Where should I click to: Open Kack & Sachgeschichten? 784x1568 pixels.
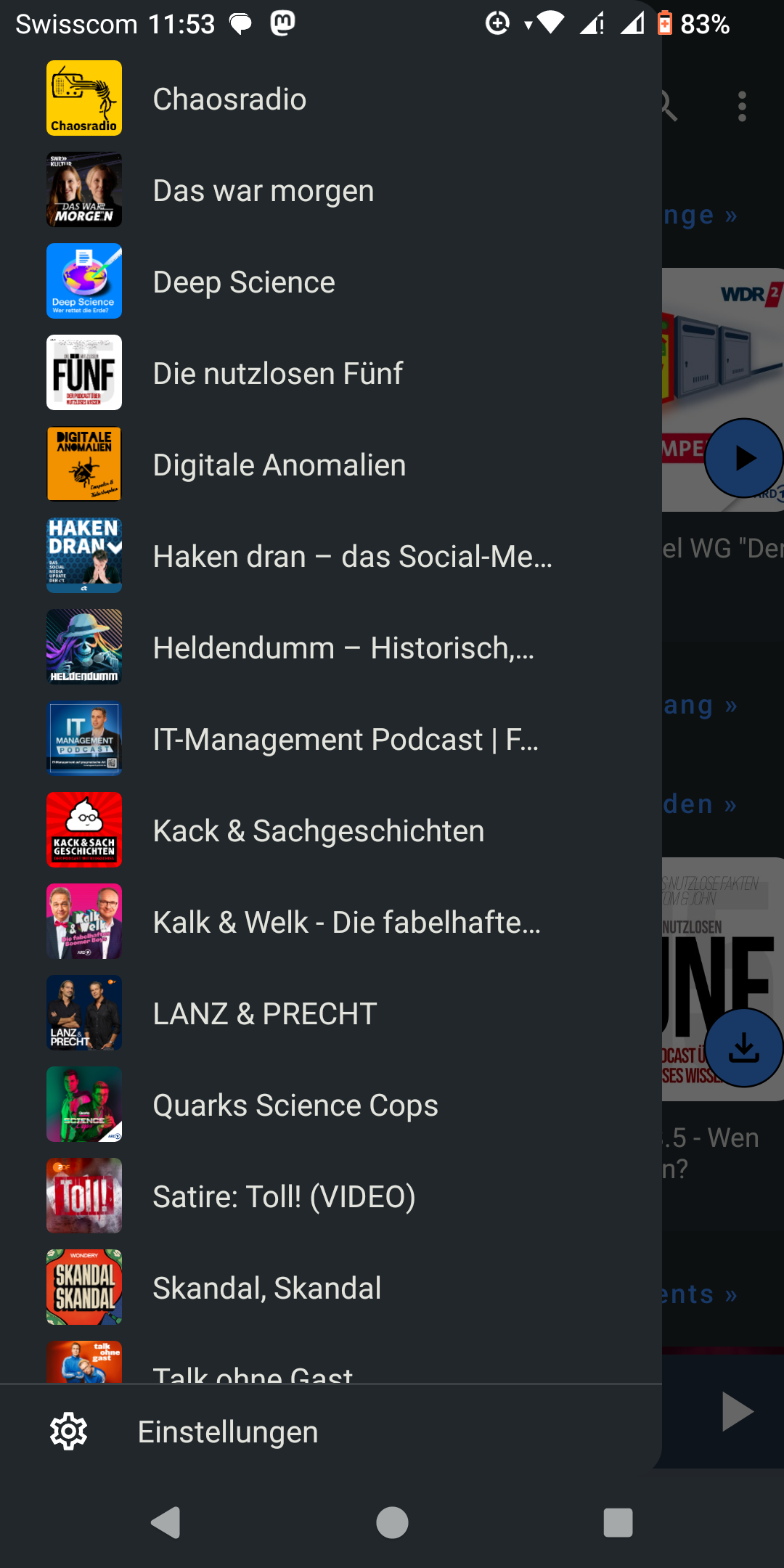(318, 830)
